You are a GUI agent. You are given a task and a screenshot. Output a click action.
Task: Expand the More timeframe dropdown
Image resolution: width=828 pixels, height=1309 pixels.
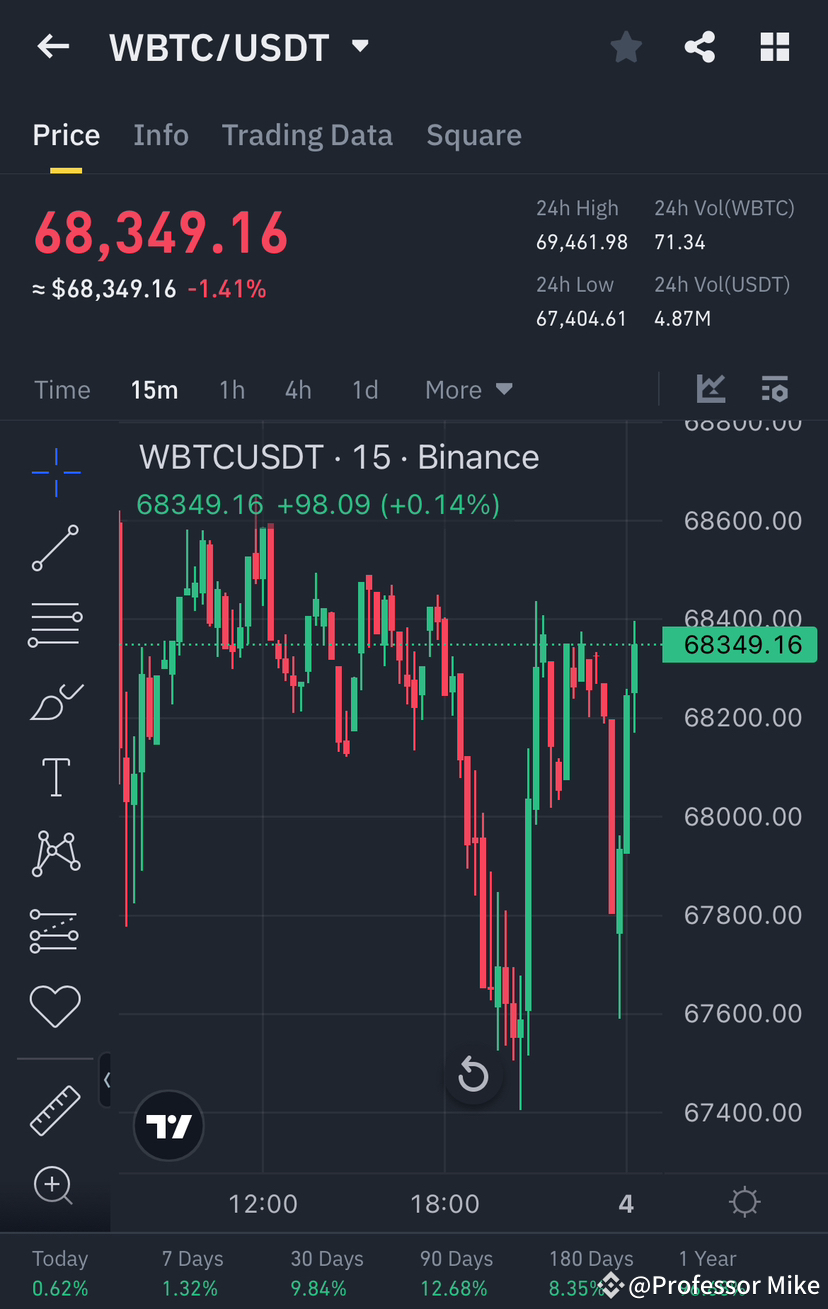tap(468, 389)
